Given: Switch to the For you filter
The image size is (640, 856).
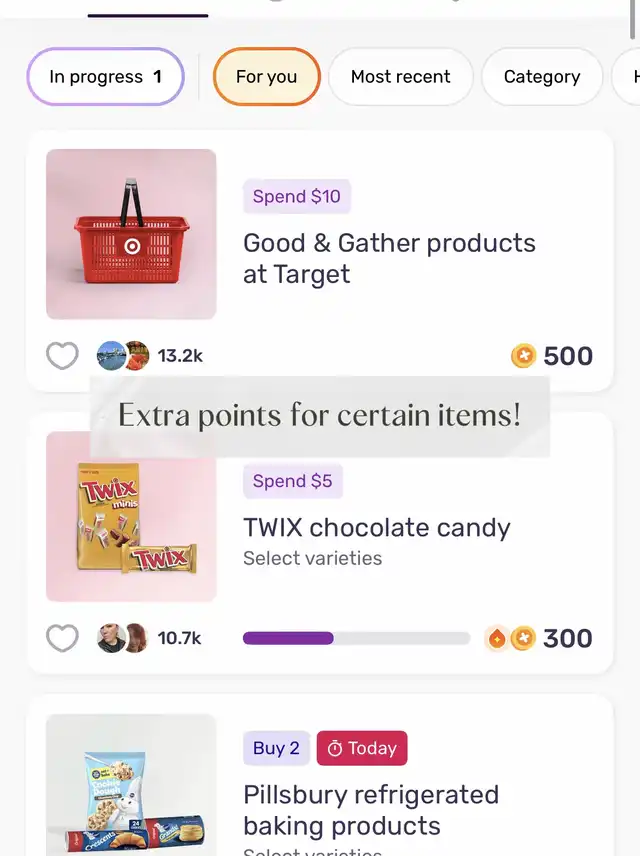Looking at the screenshot, I should (x=266, y=77).
